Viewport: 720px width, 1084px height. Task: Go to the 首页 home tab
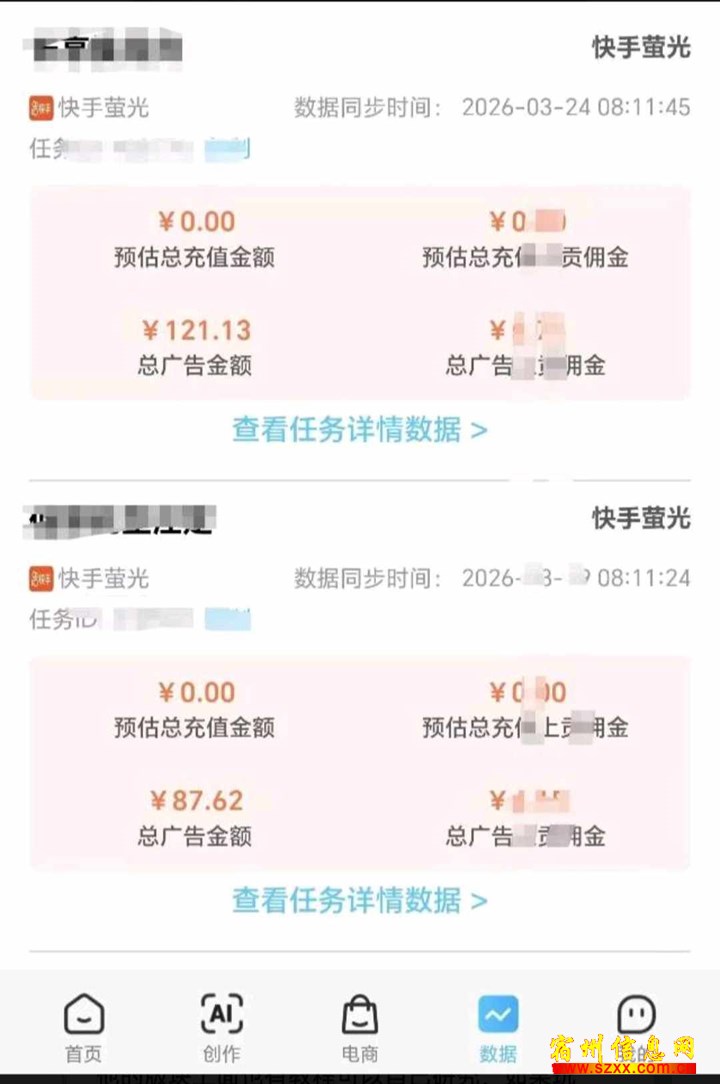(x=84, y=1027)
